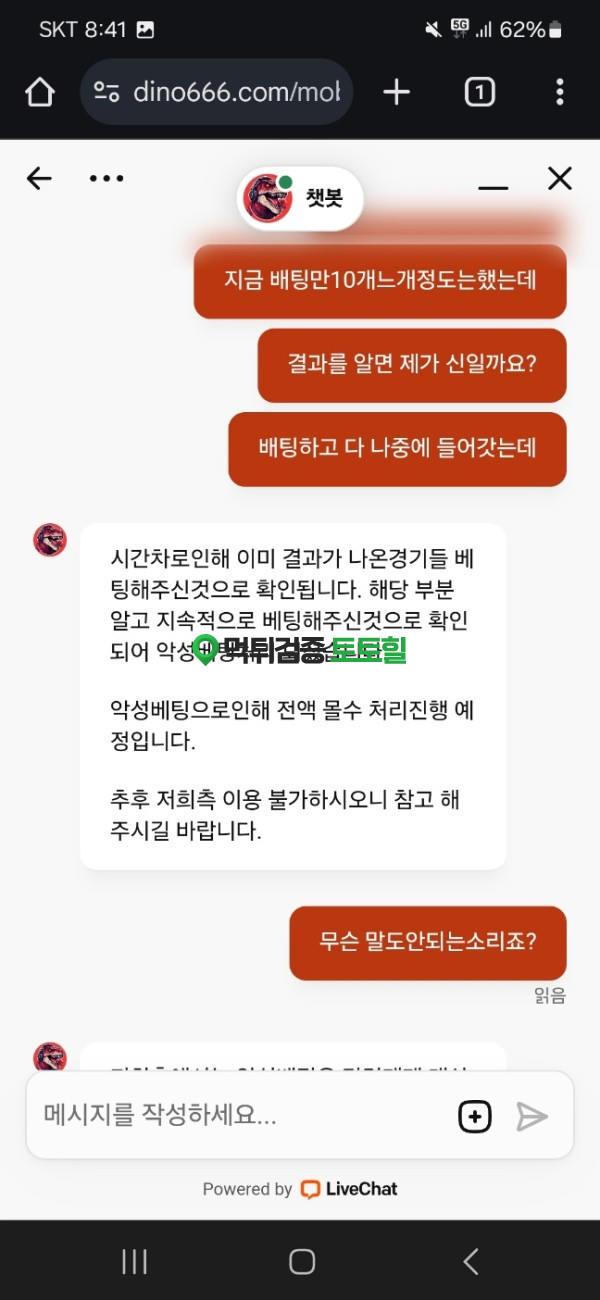Image resolution: width=600 pixels, height=1300 pixels.
Task: Open the dino666.com address bar
Action: [x=217, y=92]
